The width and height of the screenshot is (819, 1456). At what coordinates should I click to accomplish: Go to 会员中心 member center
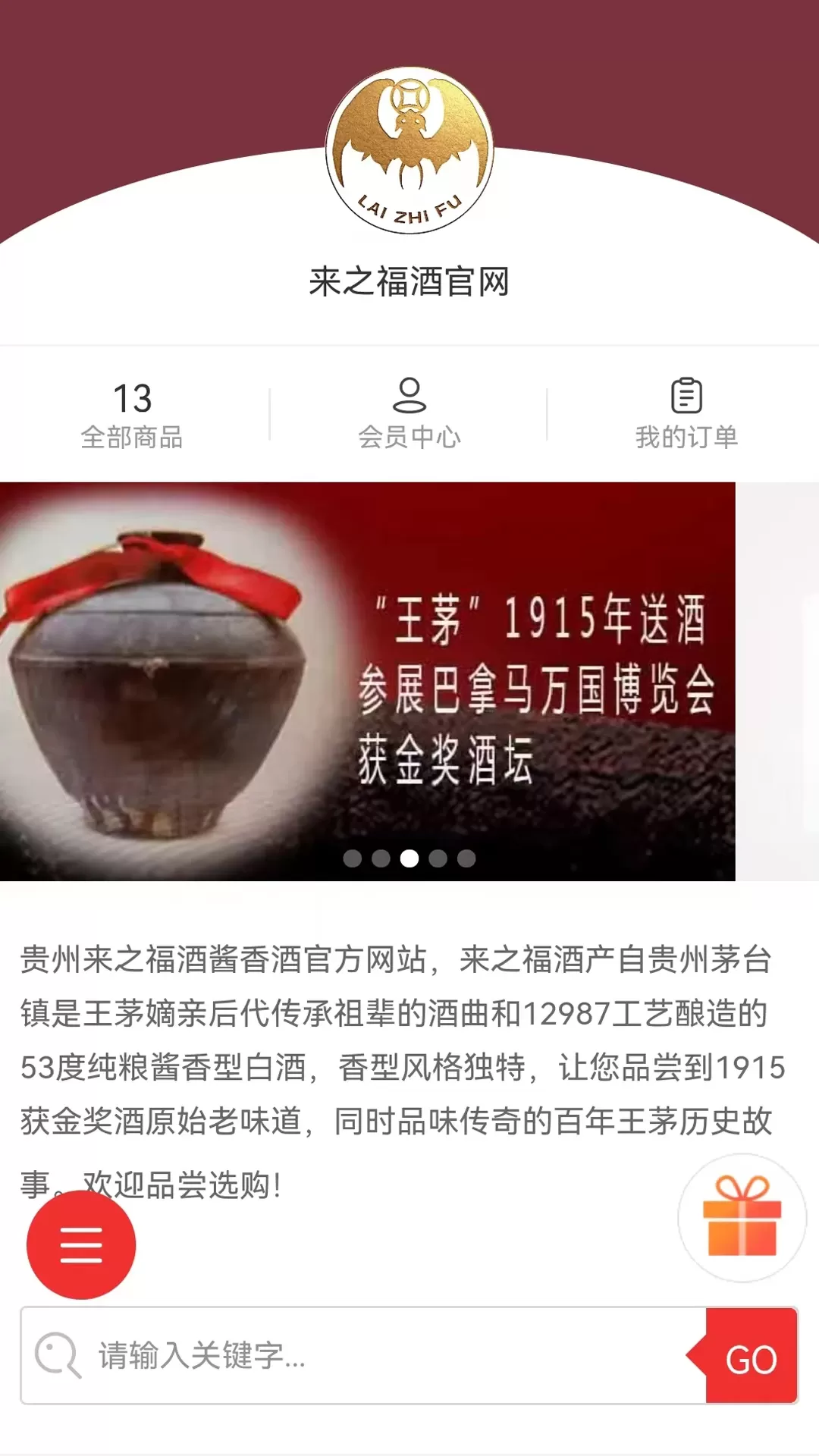point(409,415)
